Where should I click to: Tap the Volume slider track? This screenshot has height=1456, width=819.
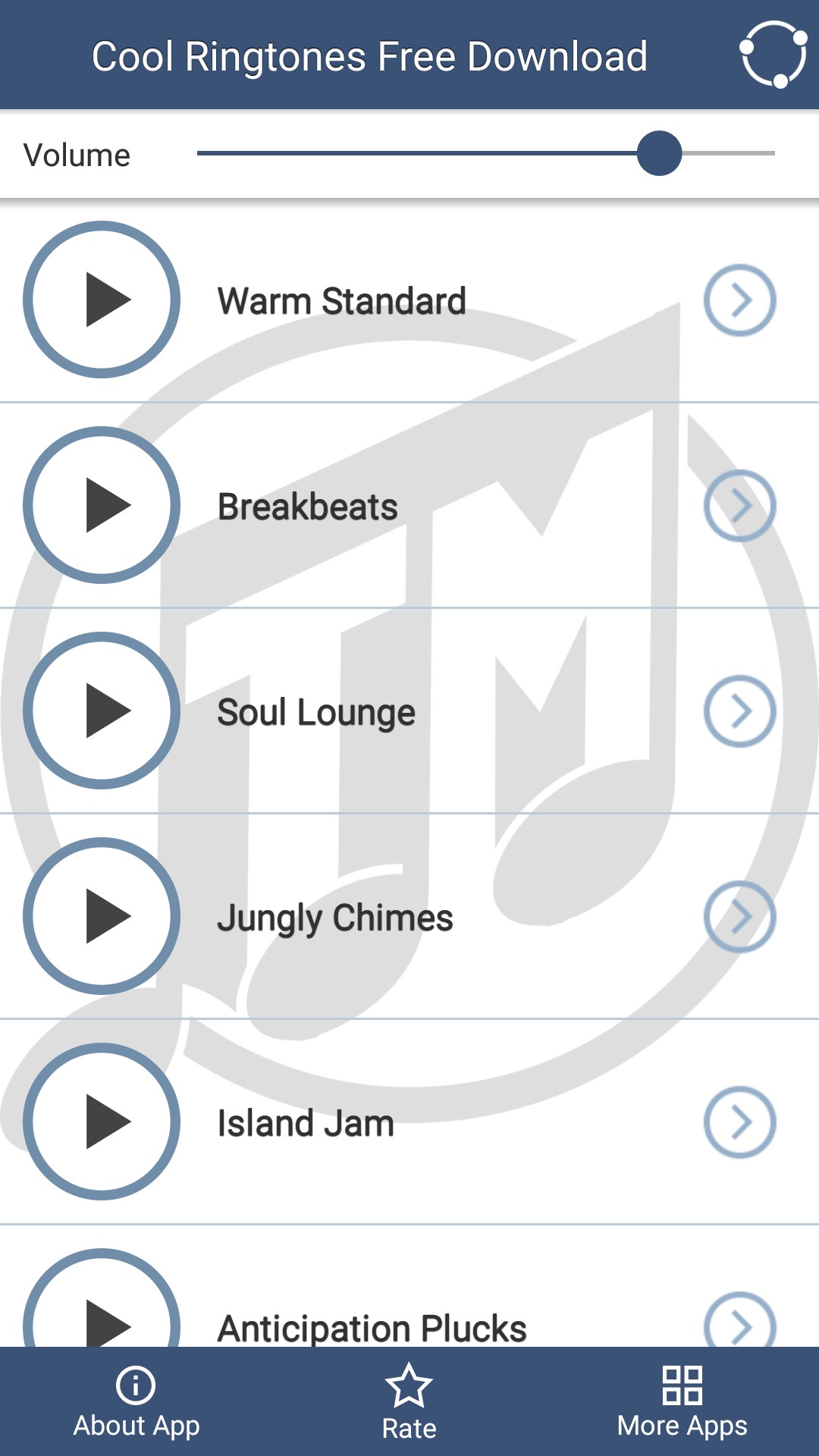tap(485, 153)
